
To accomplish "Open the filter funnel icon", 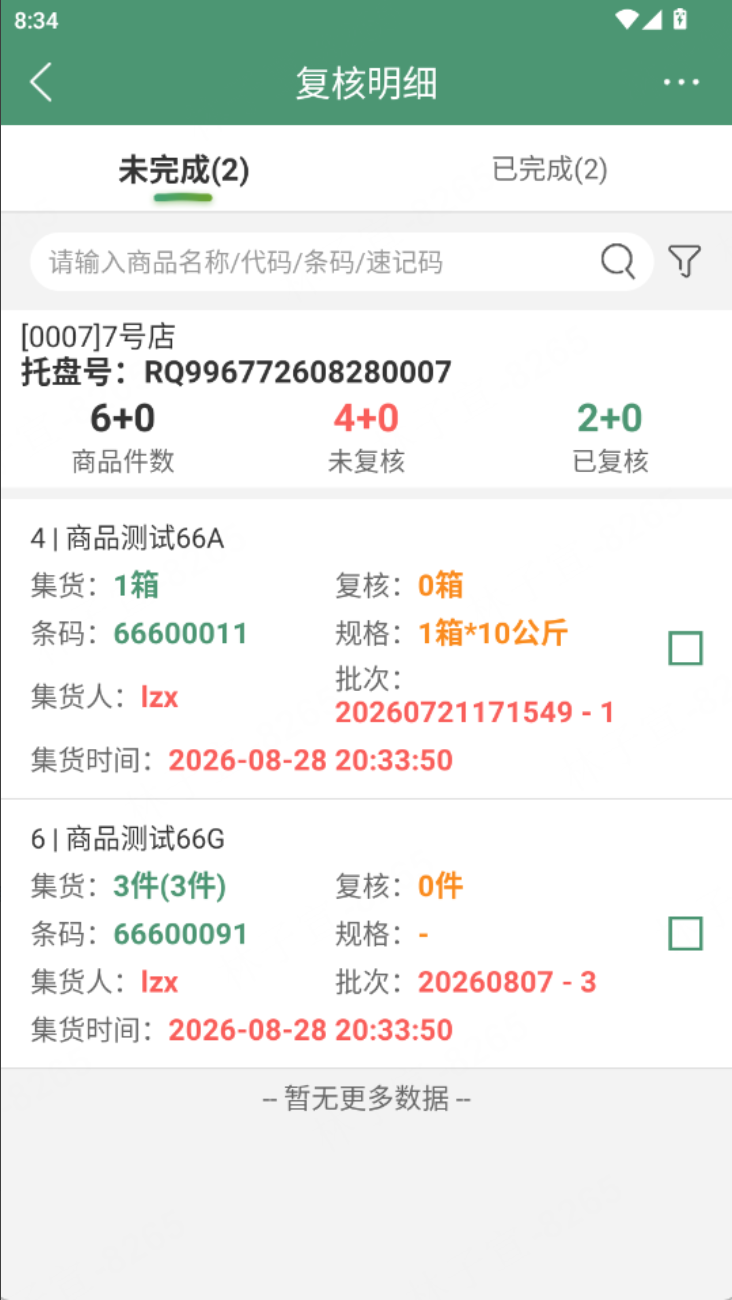I will coord(685,261).
